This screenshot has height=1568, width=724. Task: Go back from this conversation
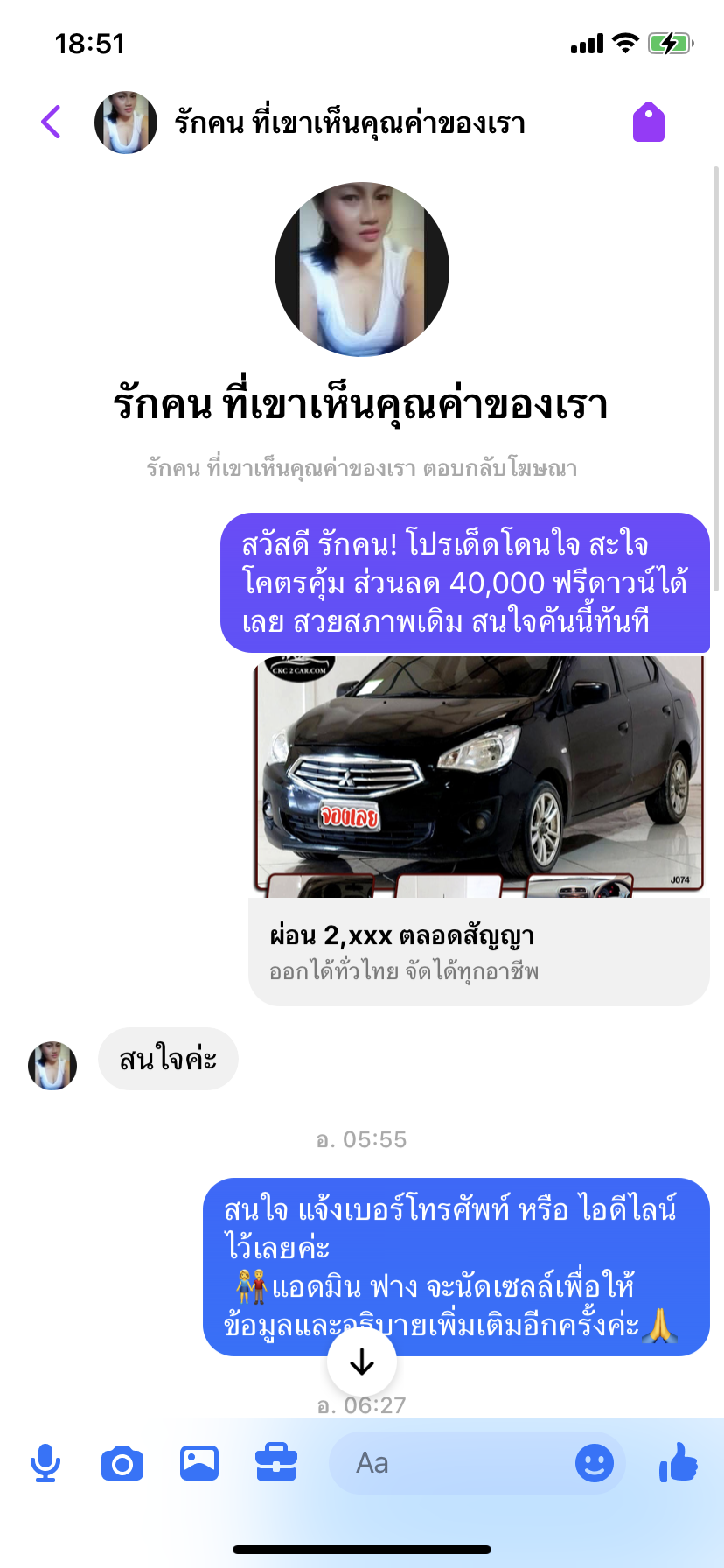pos(51,122)
